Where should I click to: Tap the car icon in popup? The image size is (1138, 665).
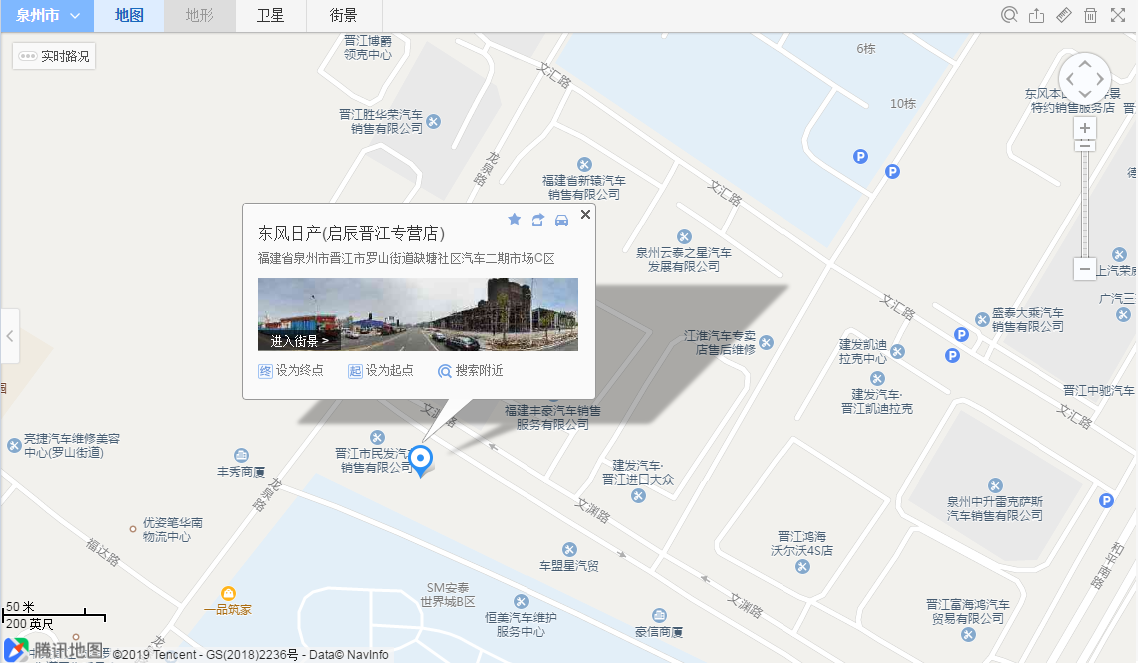(x=561, y=219)
